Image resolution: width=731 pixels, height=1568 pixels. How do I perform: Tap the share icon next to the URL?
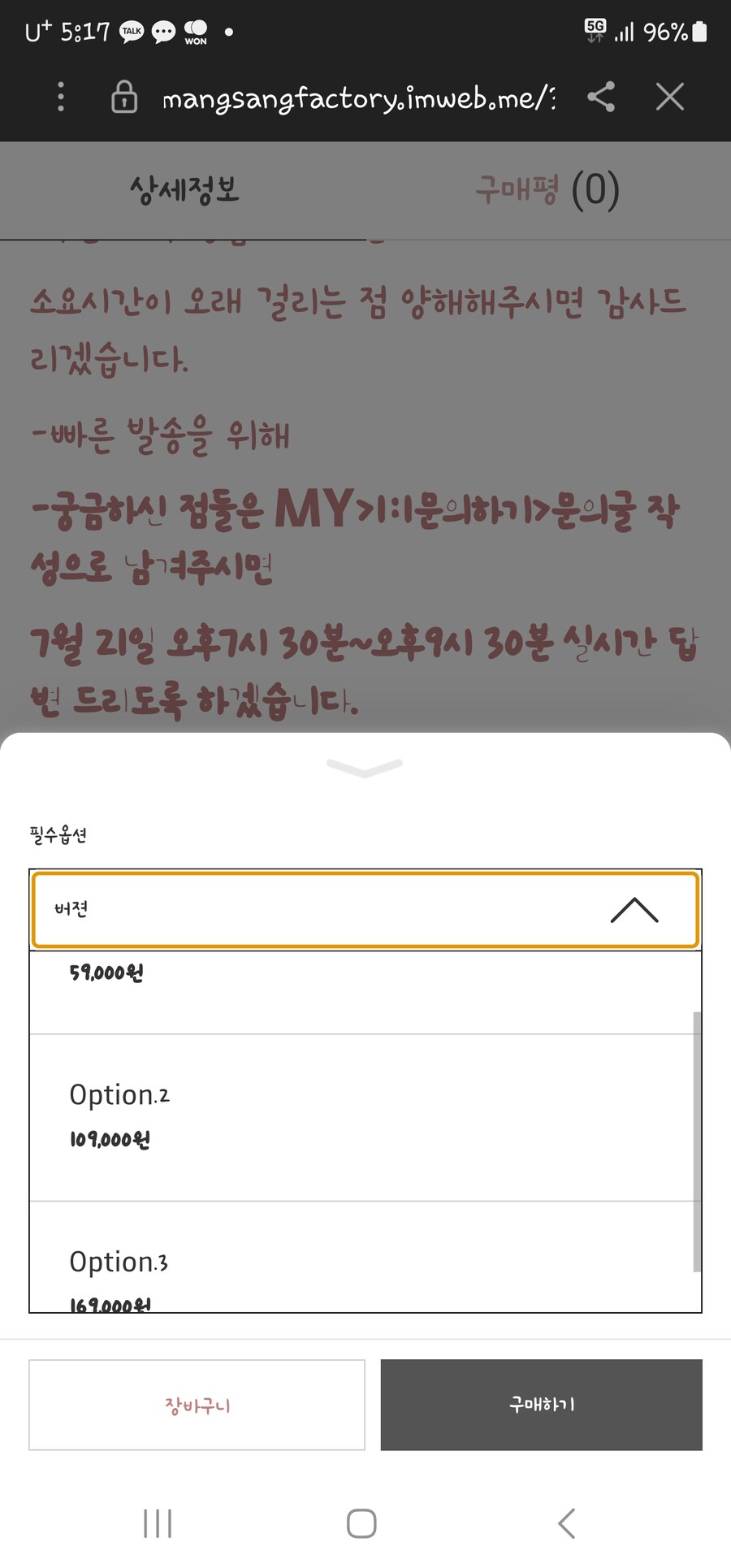click(x=602, y=97)
